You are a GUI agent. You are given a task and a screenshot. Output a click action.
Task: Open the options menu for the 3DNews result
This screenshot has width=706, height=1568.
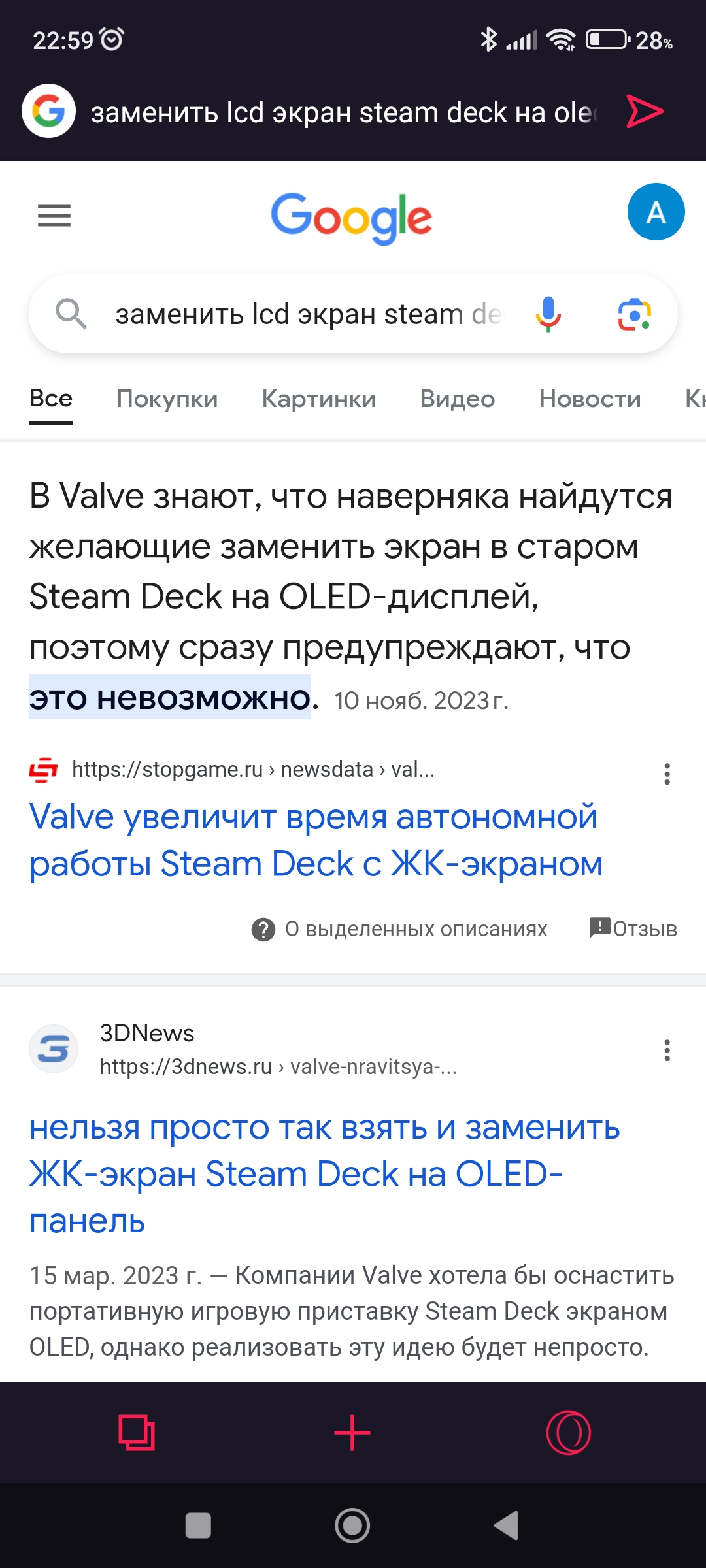667,1050
